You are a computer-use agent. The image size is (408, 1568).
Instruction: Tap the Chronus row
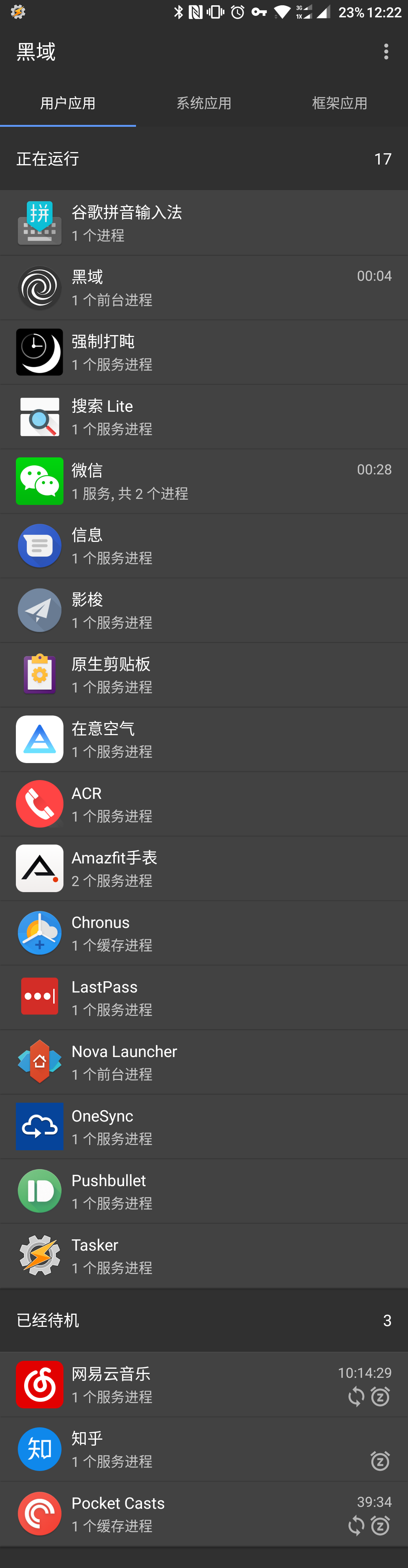[204, 933]
